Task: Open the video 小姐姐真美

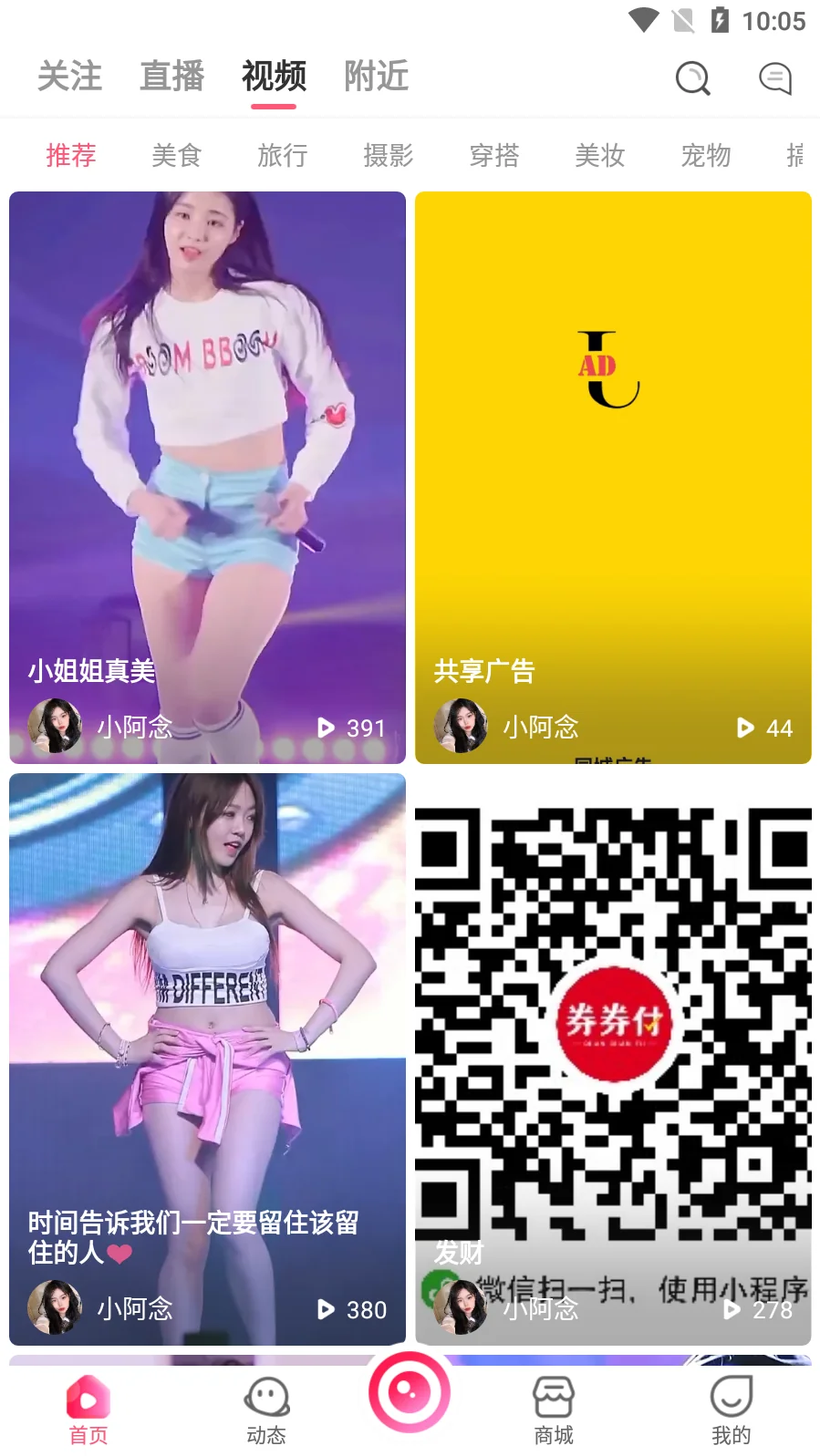Action: coord(207,456)
